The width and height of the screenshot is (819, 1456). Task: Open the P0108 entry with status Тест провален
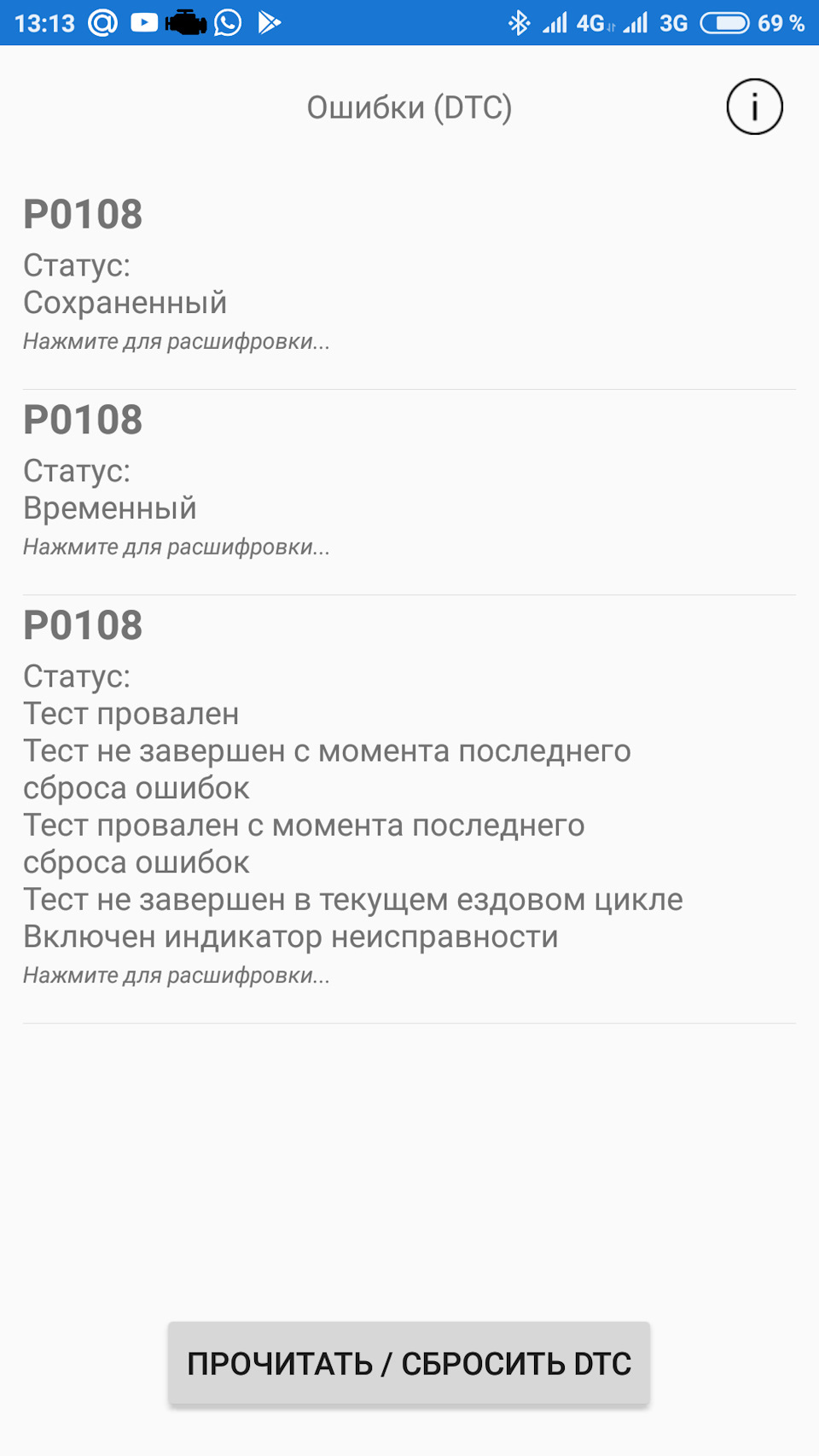coord(409,809)
